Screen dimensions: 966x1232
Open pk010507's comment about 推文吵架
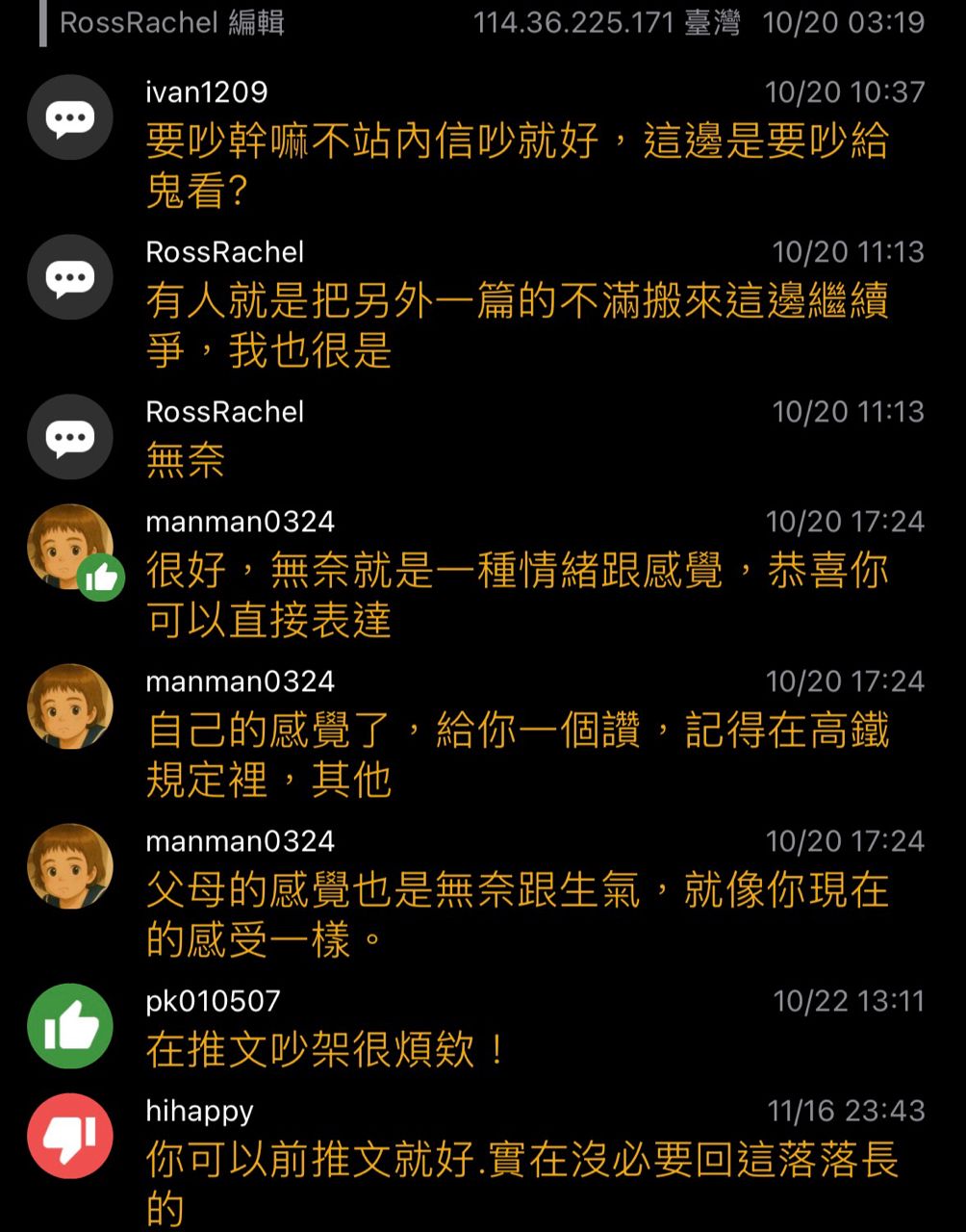pos(325,1049)
